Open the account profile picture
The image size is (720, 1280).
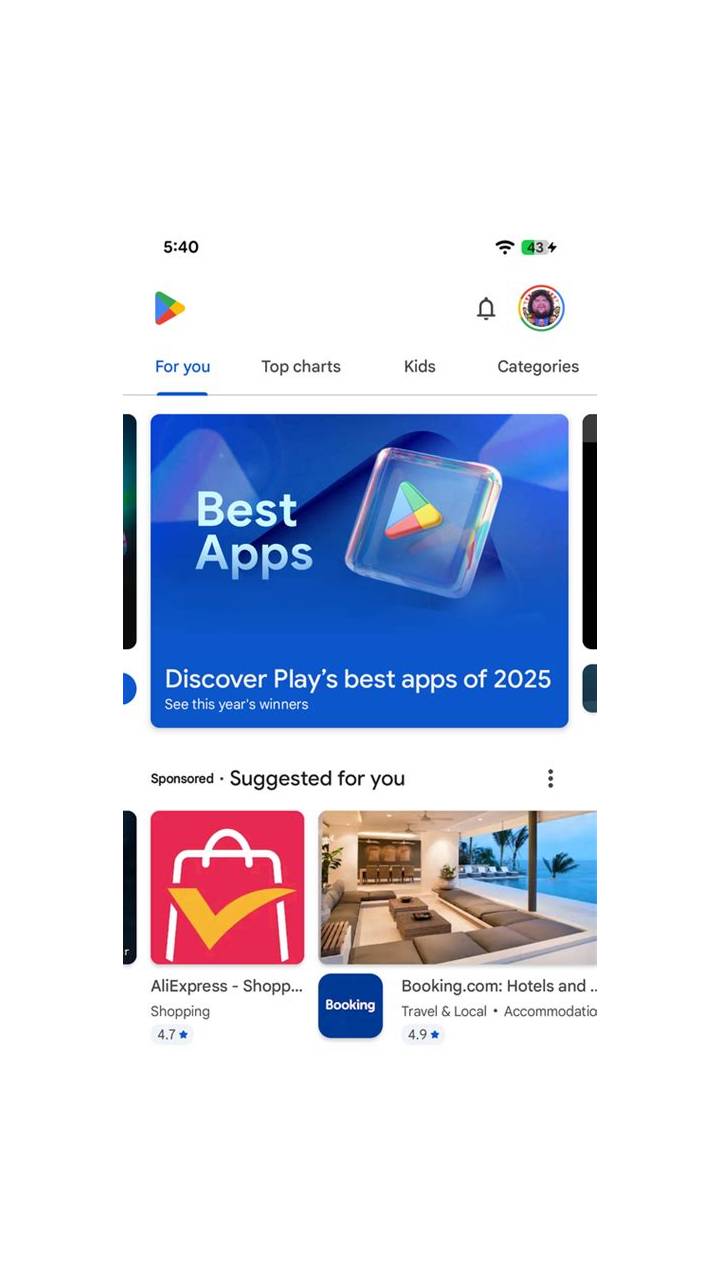541,308
